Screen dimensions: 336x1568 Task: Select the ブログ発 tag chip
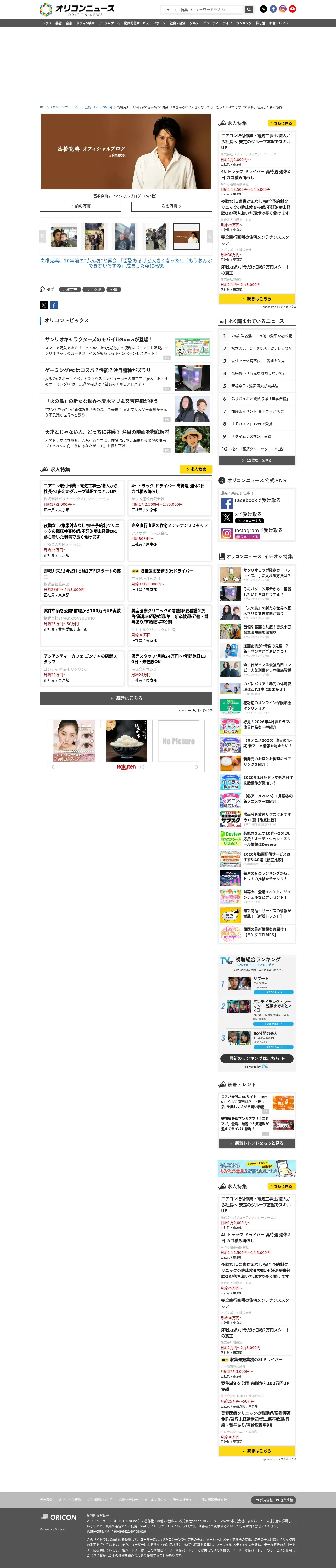pyautogui.click(x=93, y=290)
